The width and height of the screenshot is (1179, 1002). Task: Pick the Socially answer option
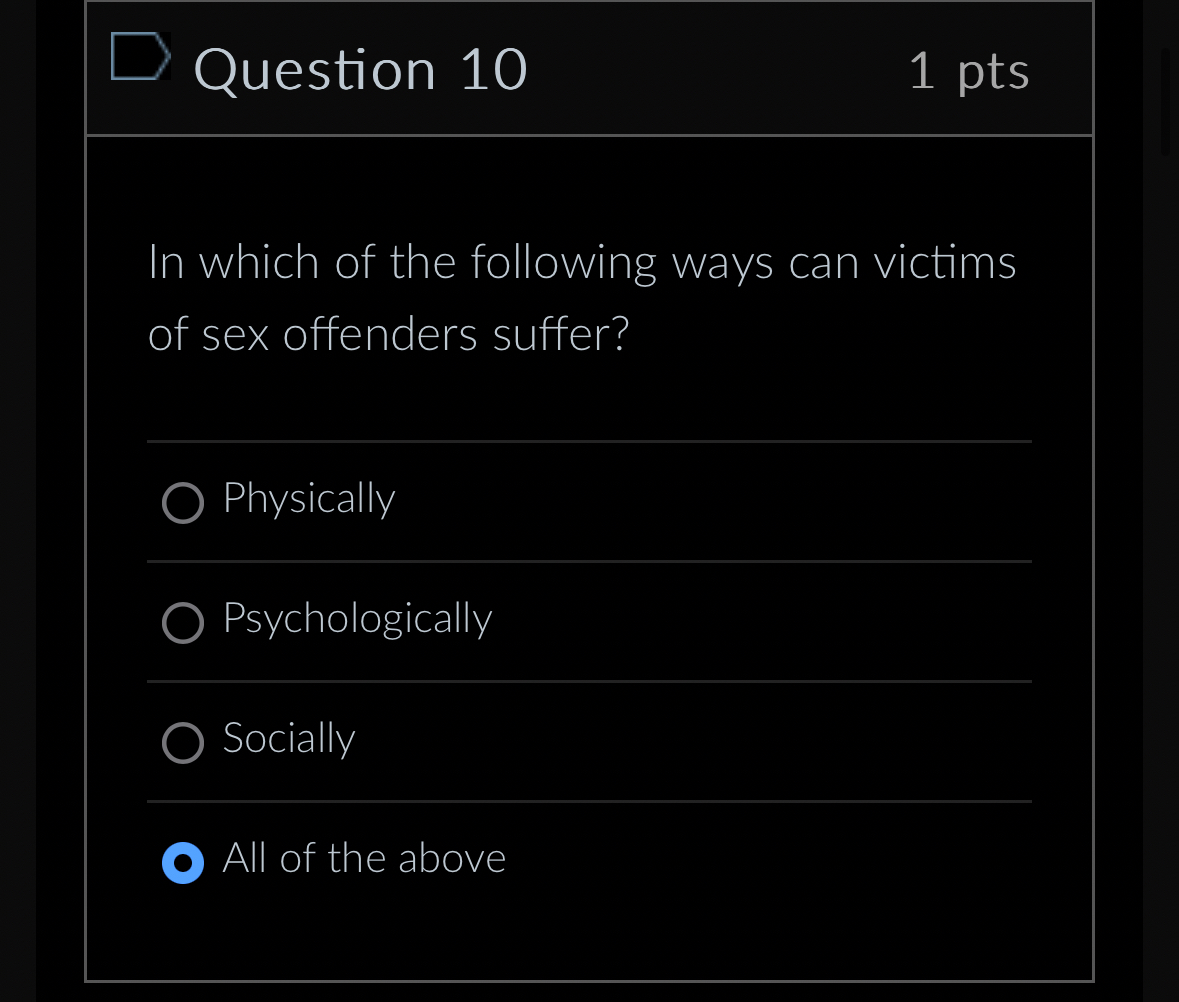tap(183, 743)
